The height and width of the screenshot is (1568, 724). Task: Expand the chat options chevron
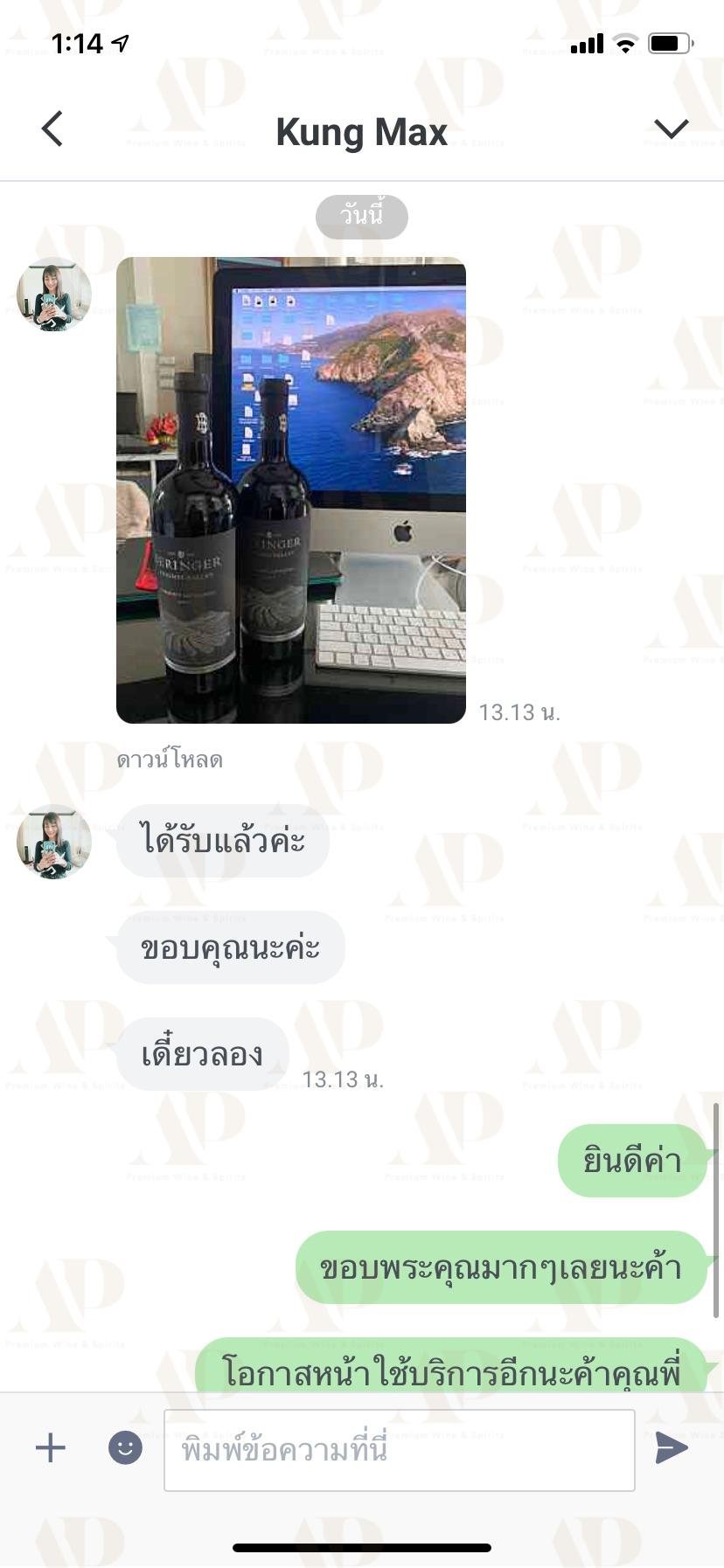[671, 128]
